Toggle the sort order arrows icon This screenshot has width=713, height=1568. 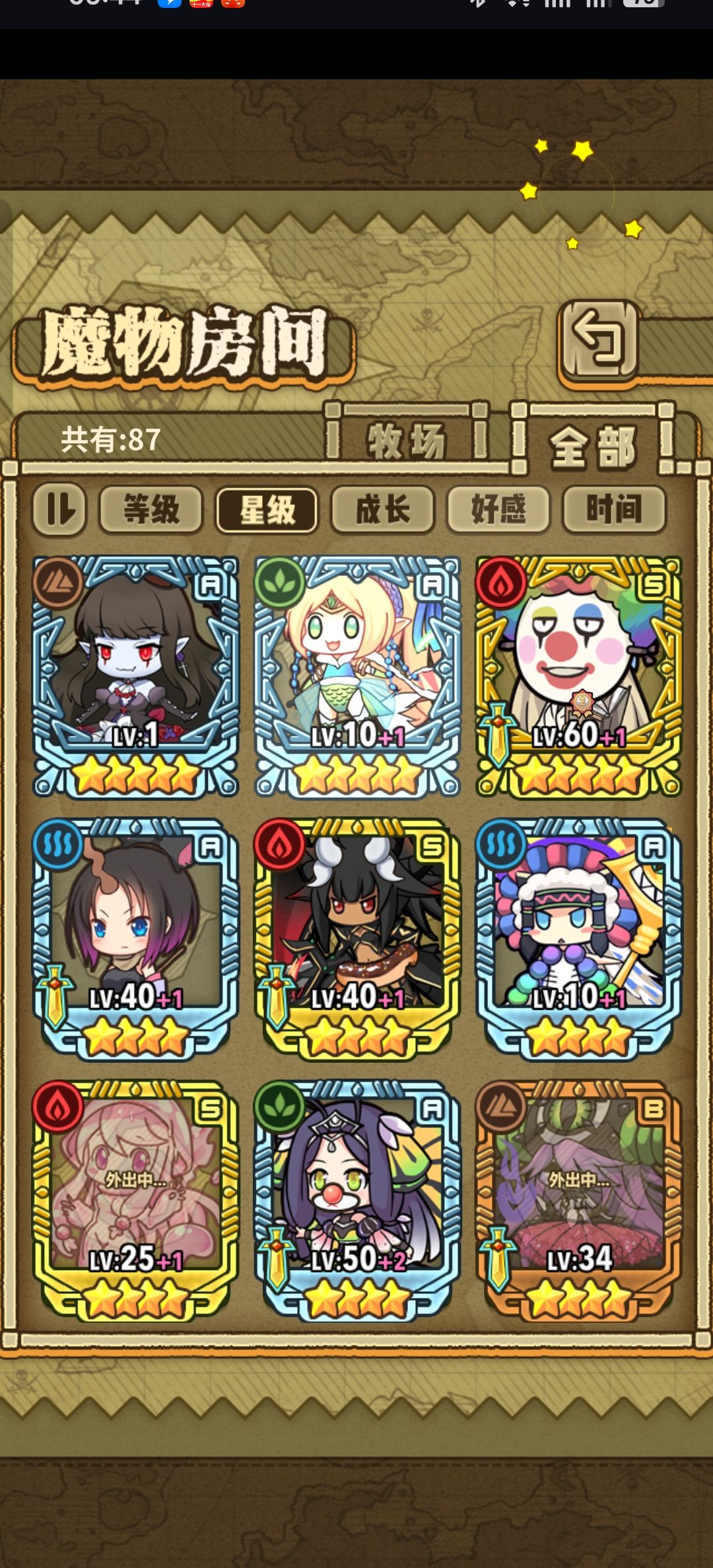(x=60, y=510)
